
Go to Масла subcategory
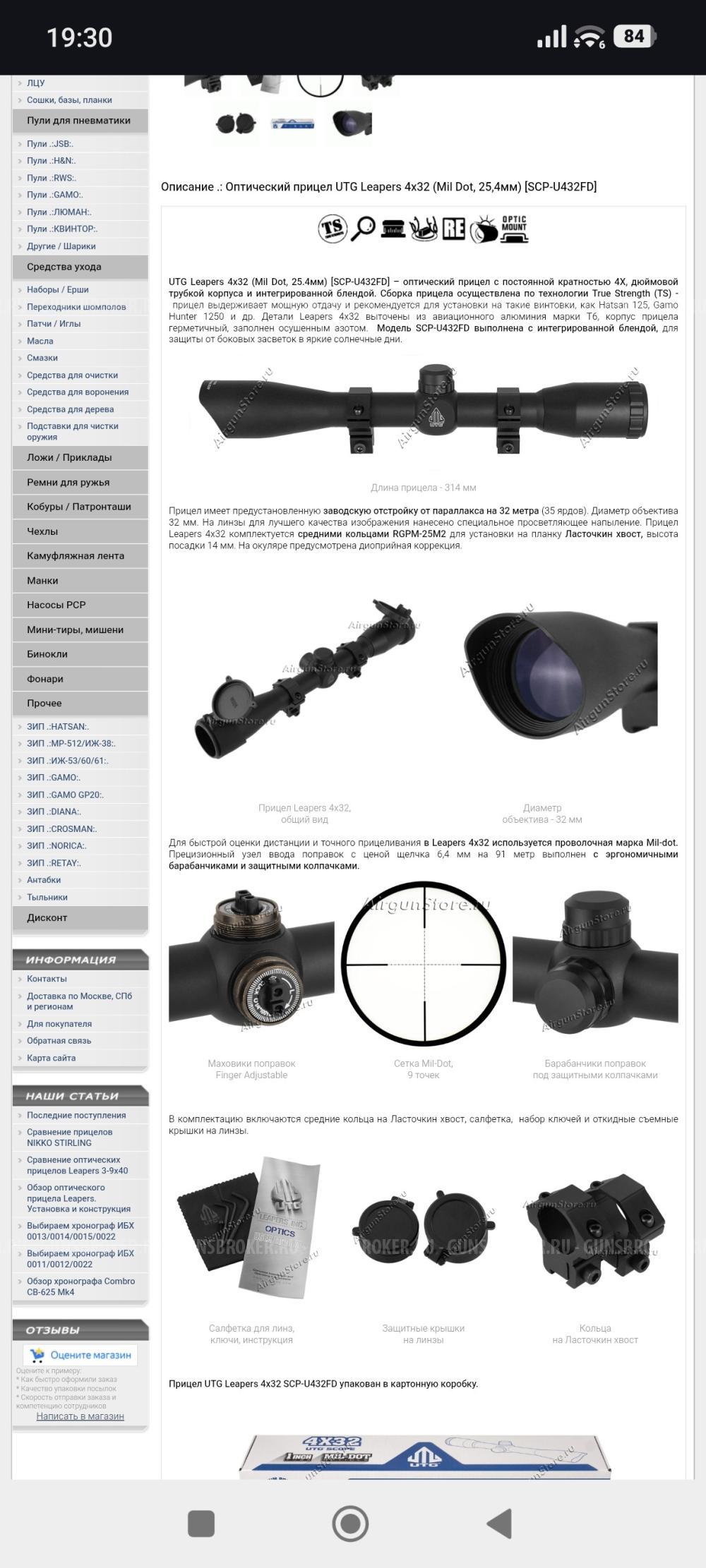(40, 341)
